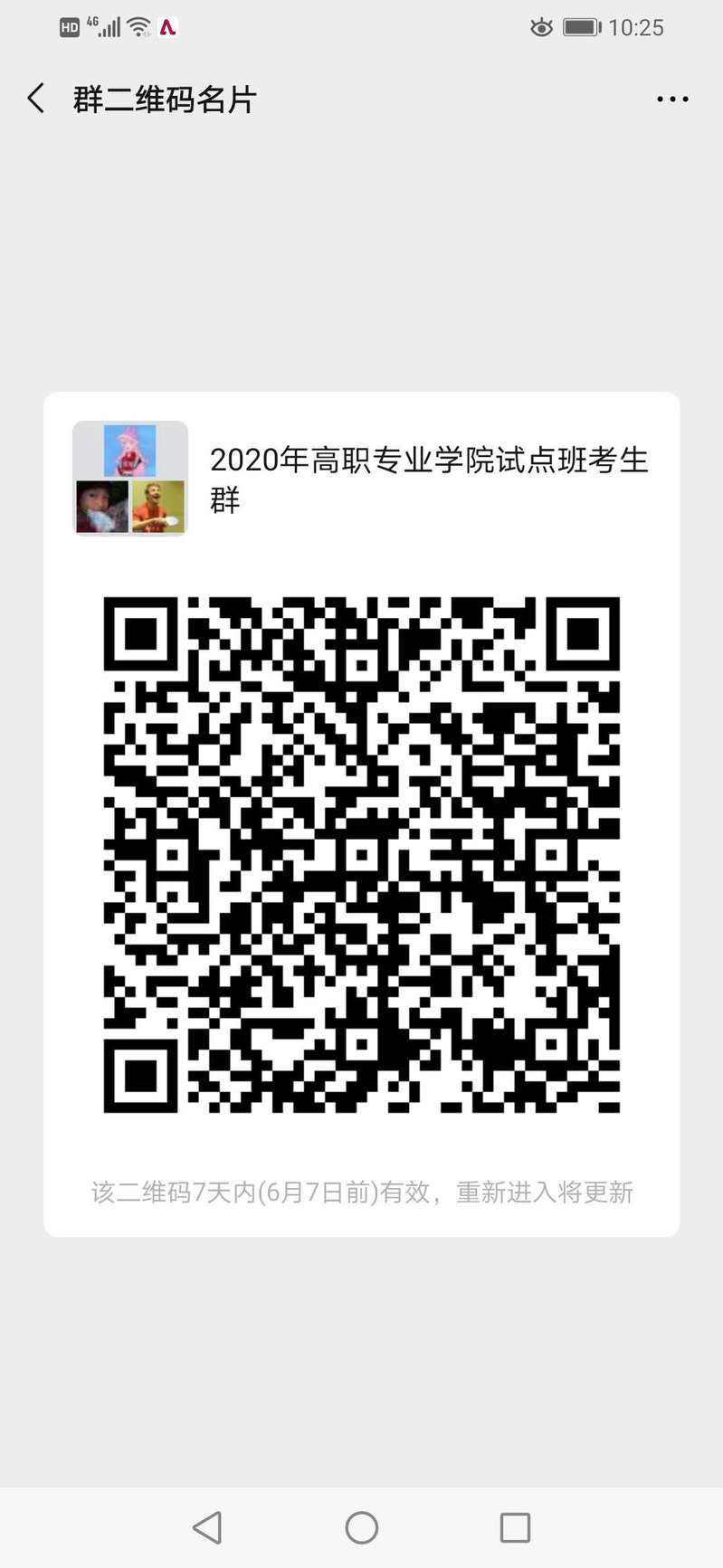Open the three-dot overflow menu

click(672, 100)
